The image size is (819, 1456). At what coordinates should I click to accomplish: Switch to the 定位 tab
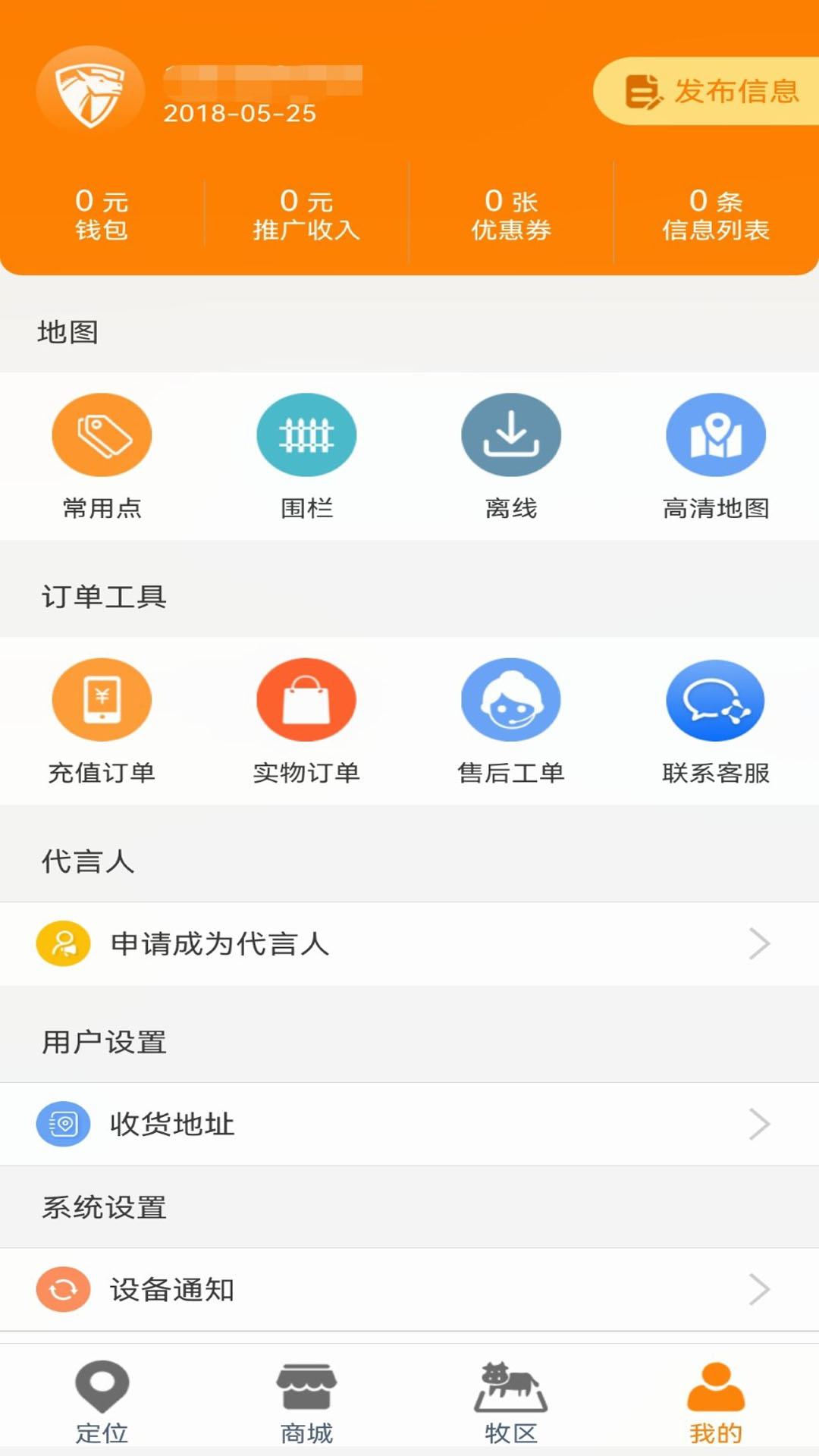tap(102, 1403)
